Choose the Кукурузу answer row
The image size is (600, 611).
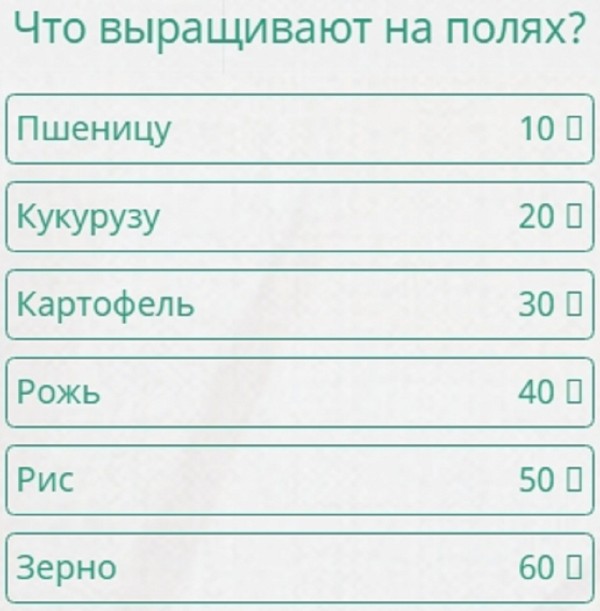(300, 217)
